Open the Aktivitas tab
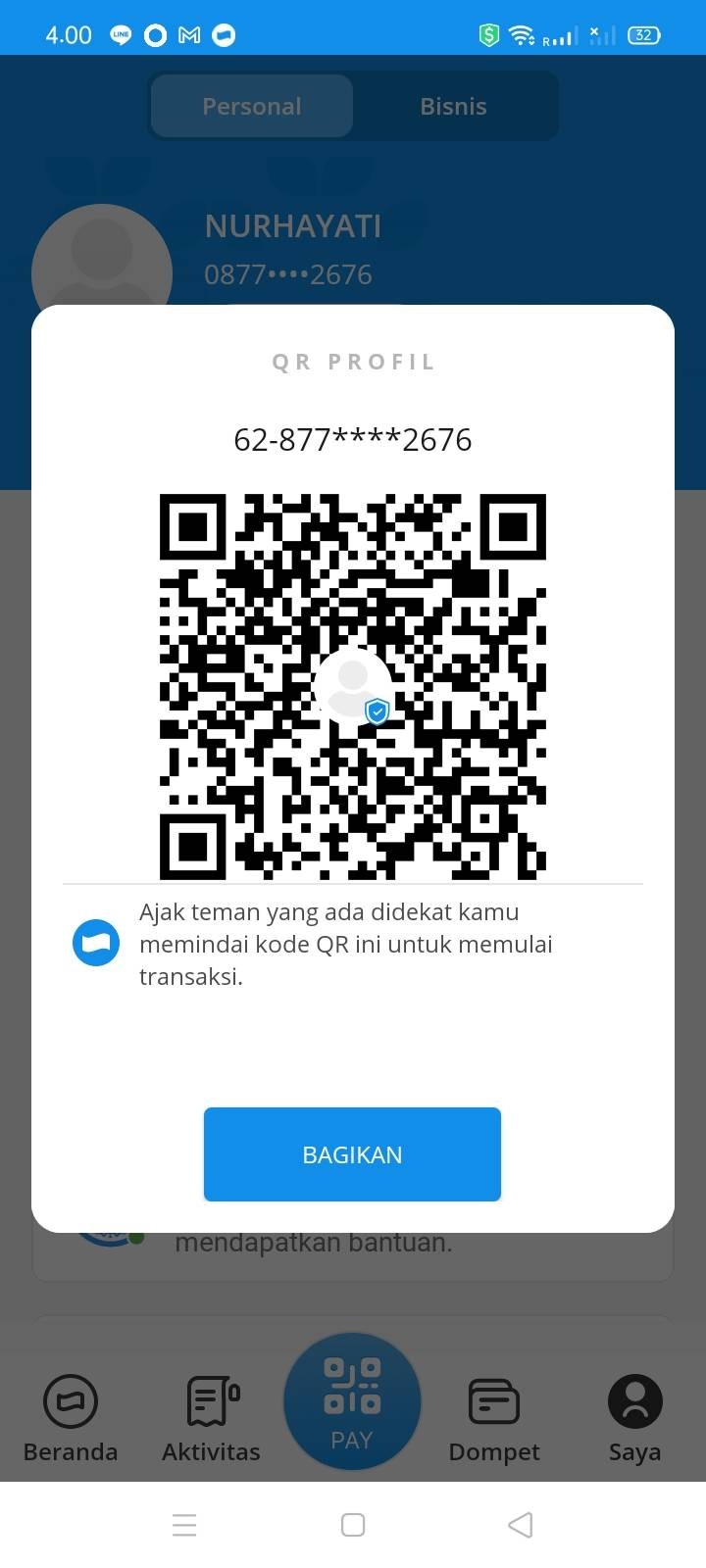Image resolution: width=706 pixels, height=1568 pixels. (x=212, y=1417)
